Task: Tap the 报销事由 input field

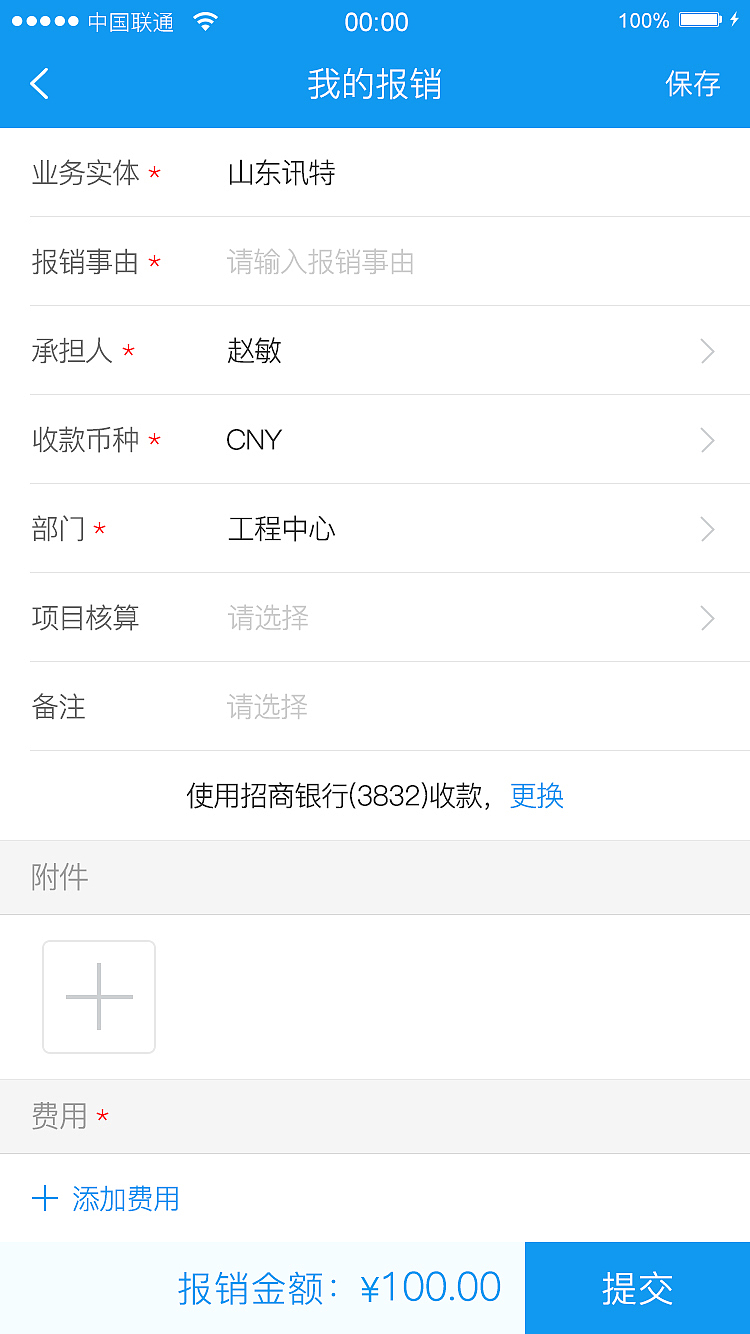Action: click(x=400, y=262)
